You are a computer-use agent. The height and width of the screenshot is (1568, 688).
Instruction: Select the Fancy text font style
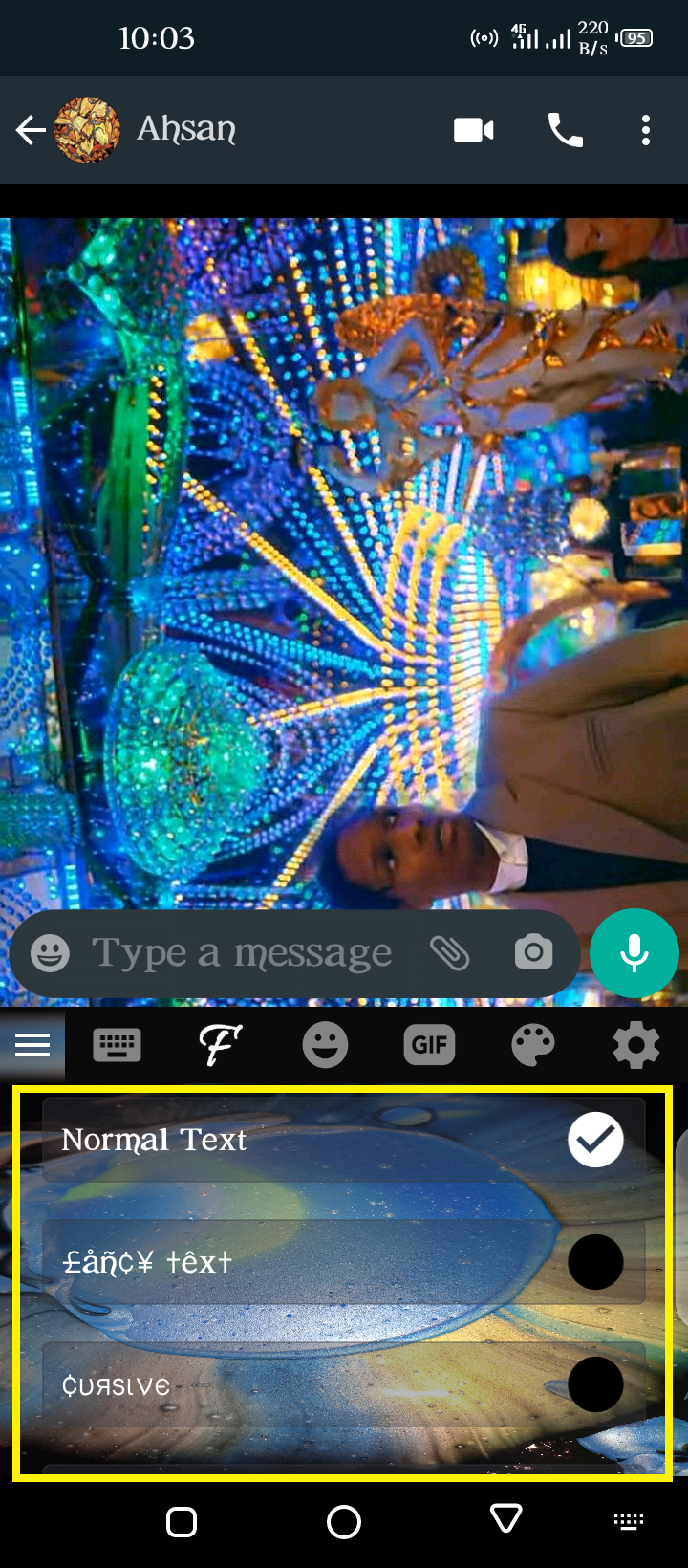pyautogui.click(x=344, y=1262)
